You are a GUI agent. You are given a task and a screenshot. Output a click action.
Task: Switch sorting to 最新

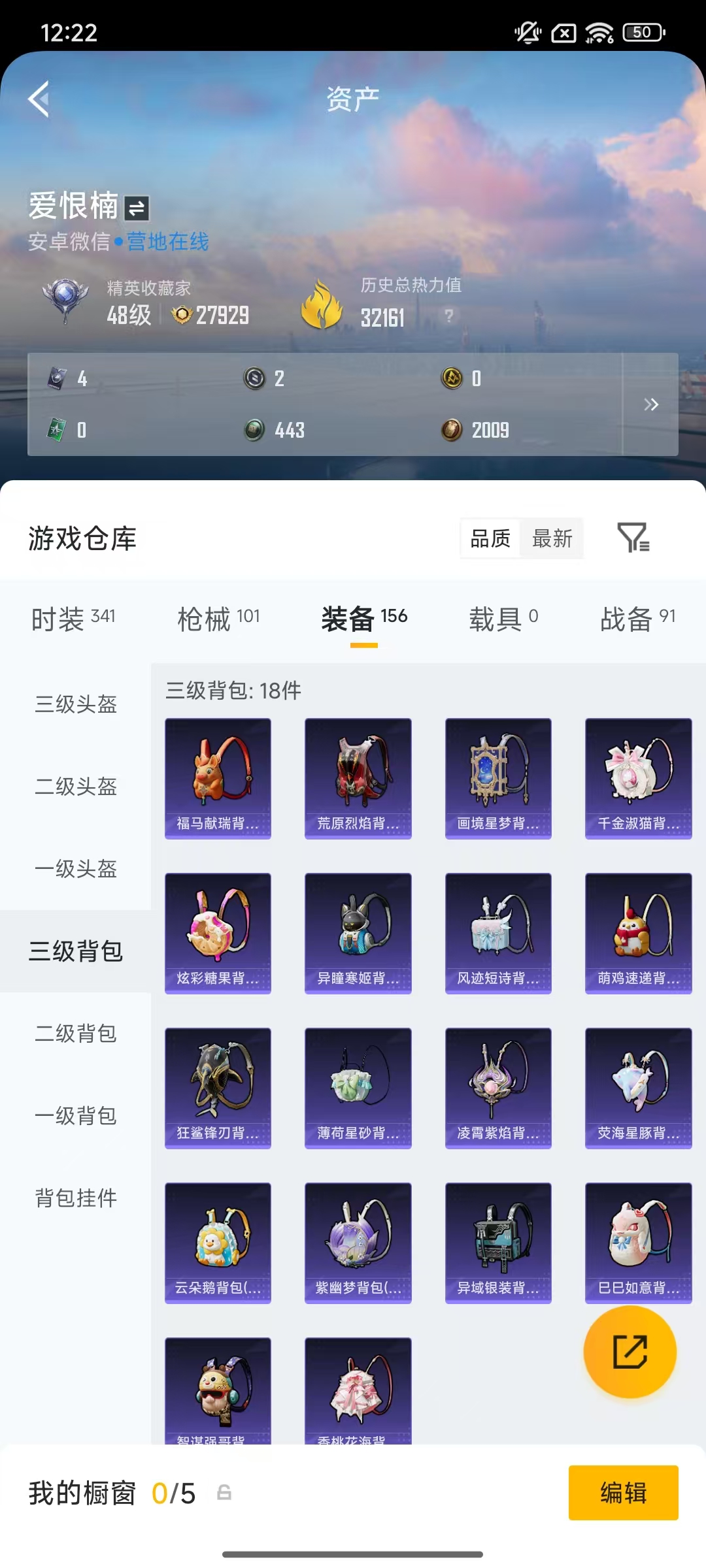coord(552,538)
